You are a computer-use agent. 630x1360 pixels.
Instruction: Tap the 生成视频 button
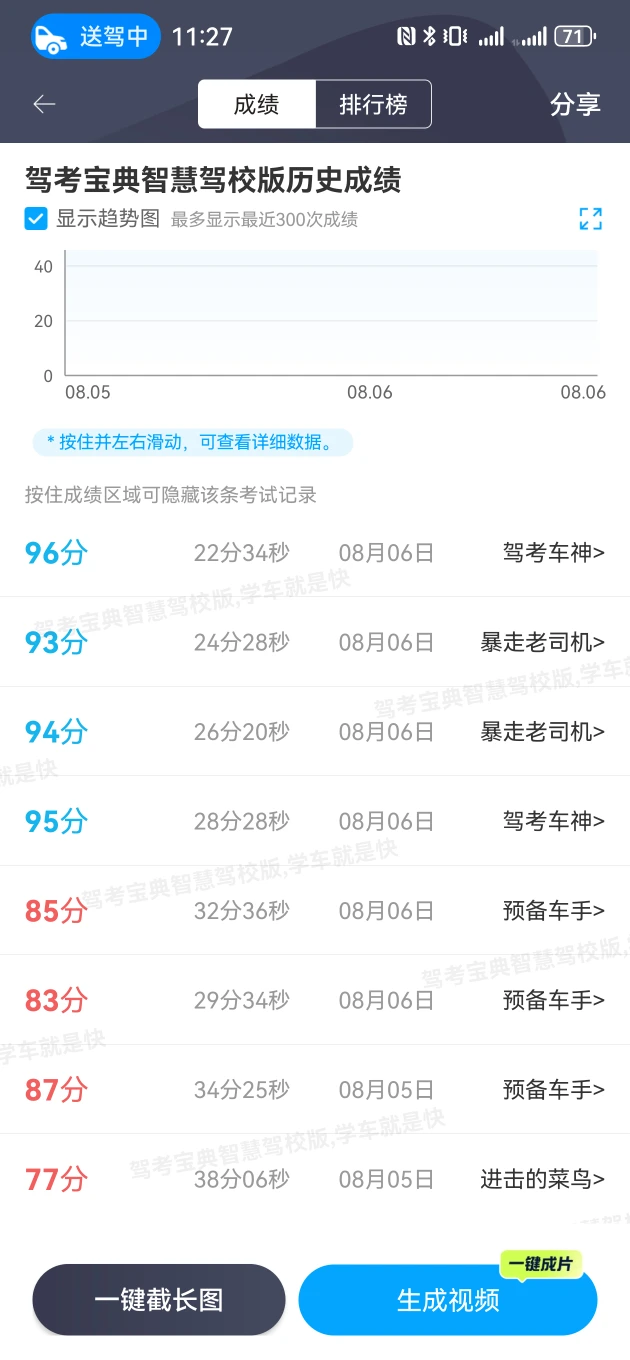point(448,1300)
